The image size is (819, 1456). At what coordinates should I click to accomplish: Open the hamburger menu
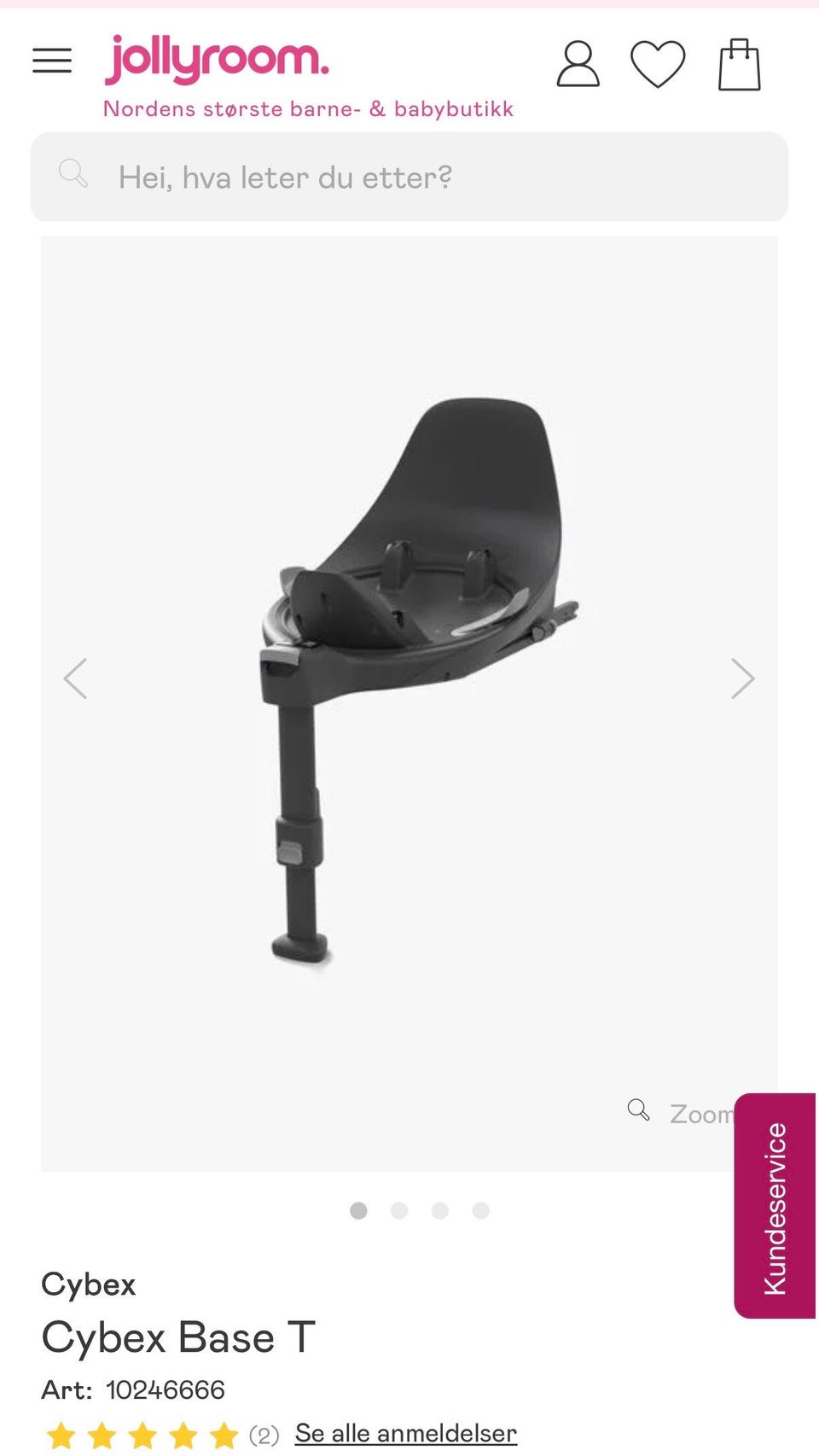click(x=52, y=61)
